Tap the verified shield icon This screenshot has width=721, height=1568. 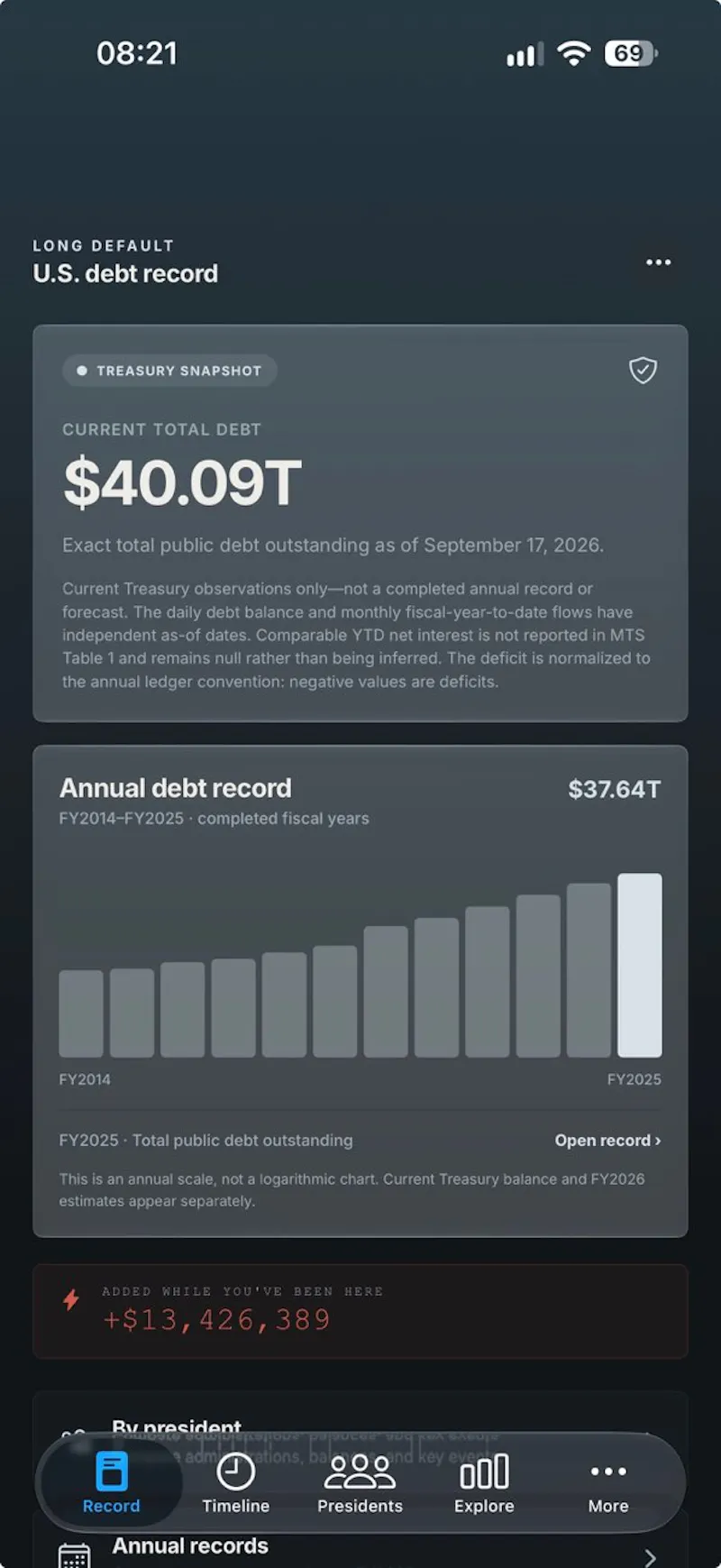[x=643, y=370]
